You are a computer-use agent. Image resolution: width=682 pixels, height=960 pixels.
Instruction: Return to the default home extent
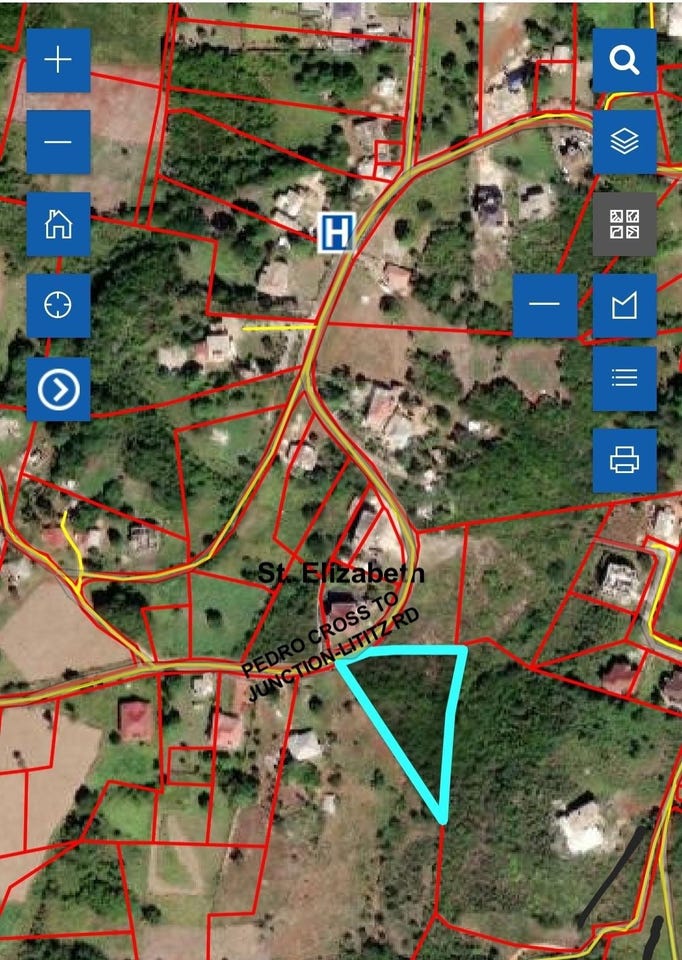click(58, 224)
